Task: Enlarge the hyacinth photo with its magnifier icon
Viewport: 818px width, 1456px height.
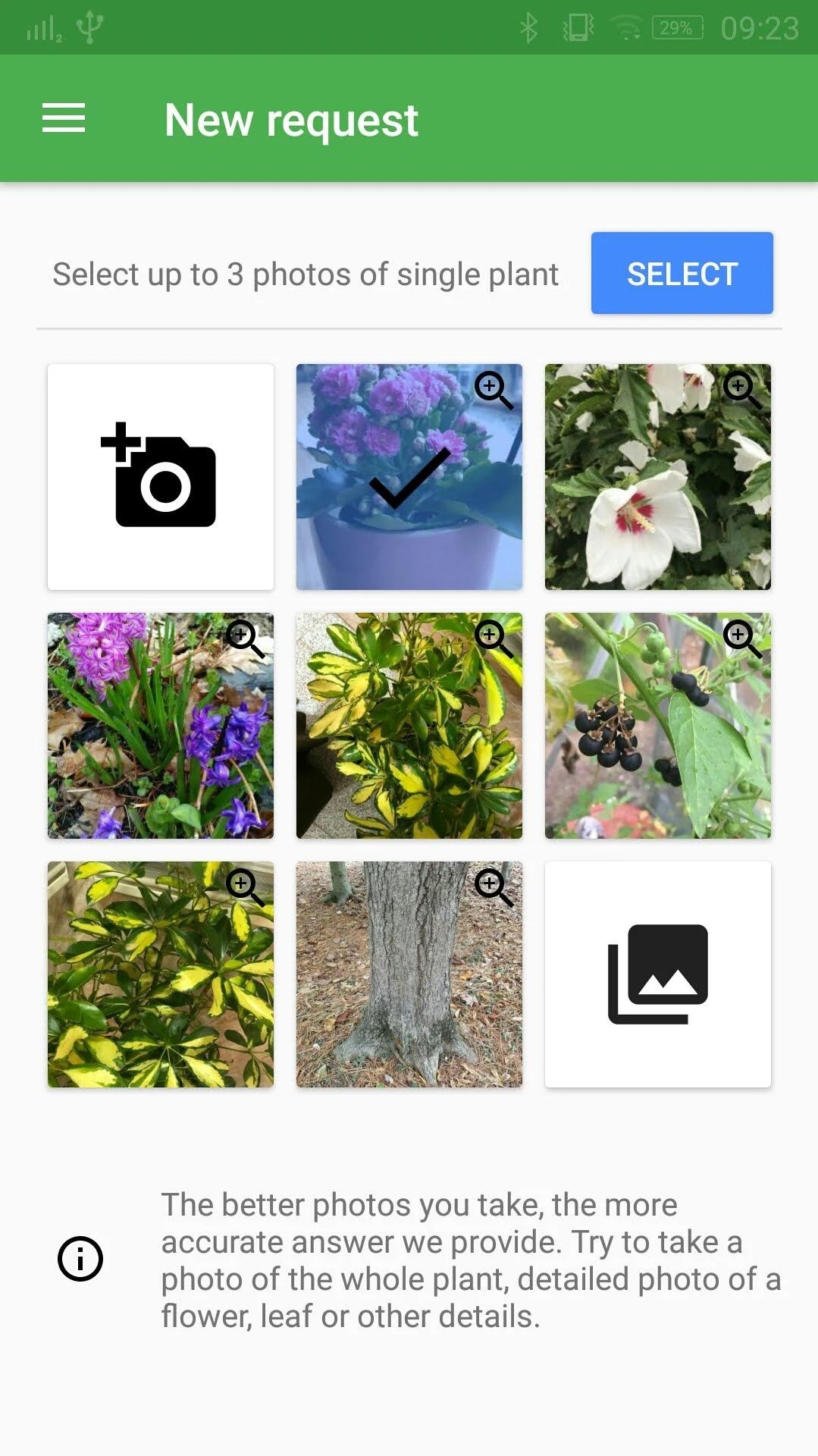Action: (246, 639)
